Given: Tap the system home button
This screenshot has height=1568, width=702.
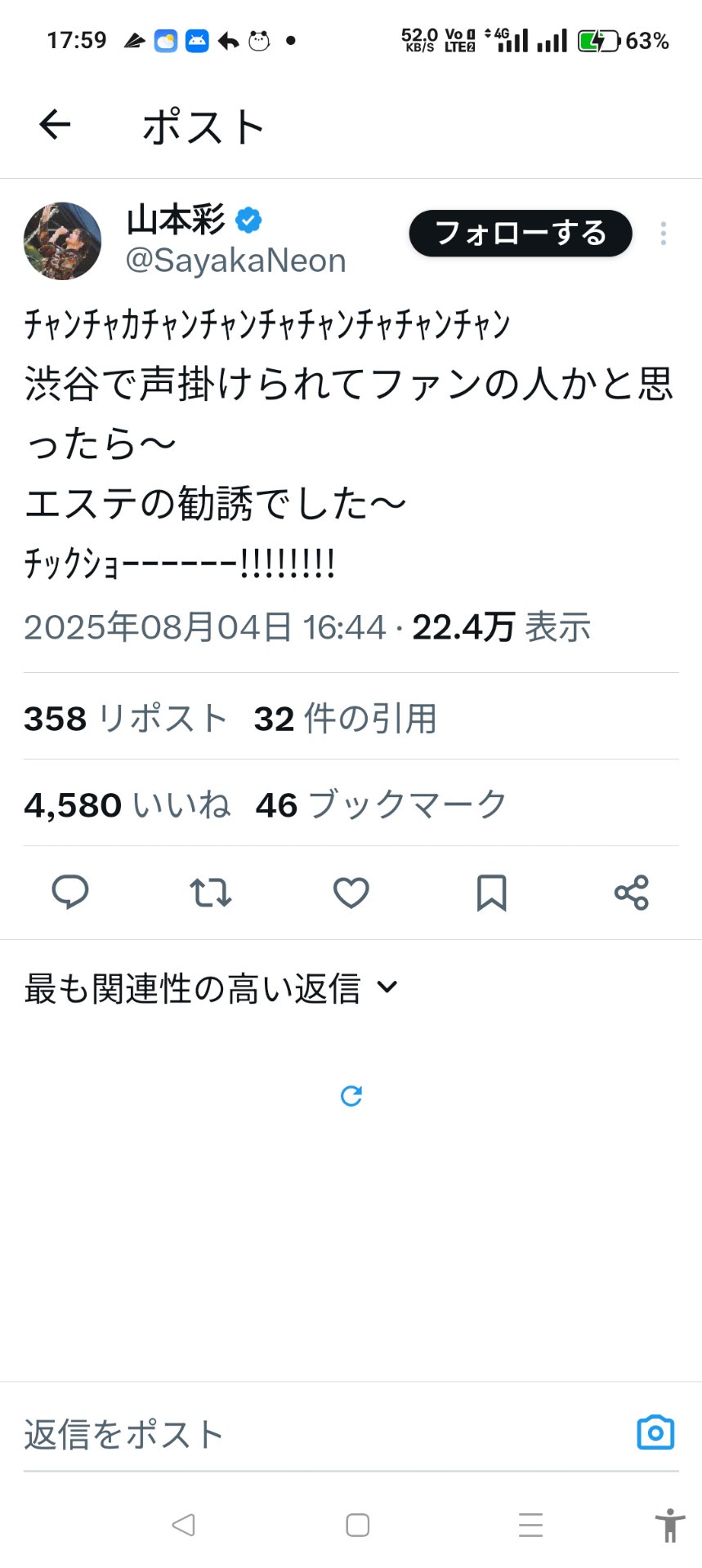Looking at the screenshot, I should 357,1525.
